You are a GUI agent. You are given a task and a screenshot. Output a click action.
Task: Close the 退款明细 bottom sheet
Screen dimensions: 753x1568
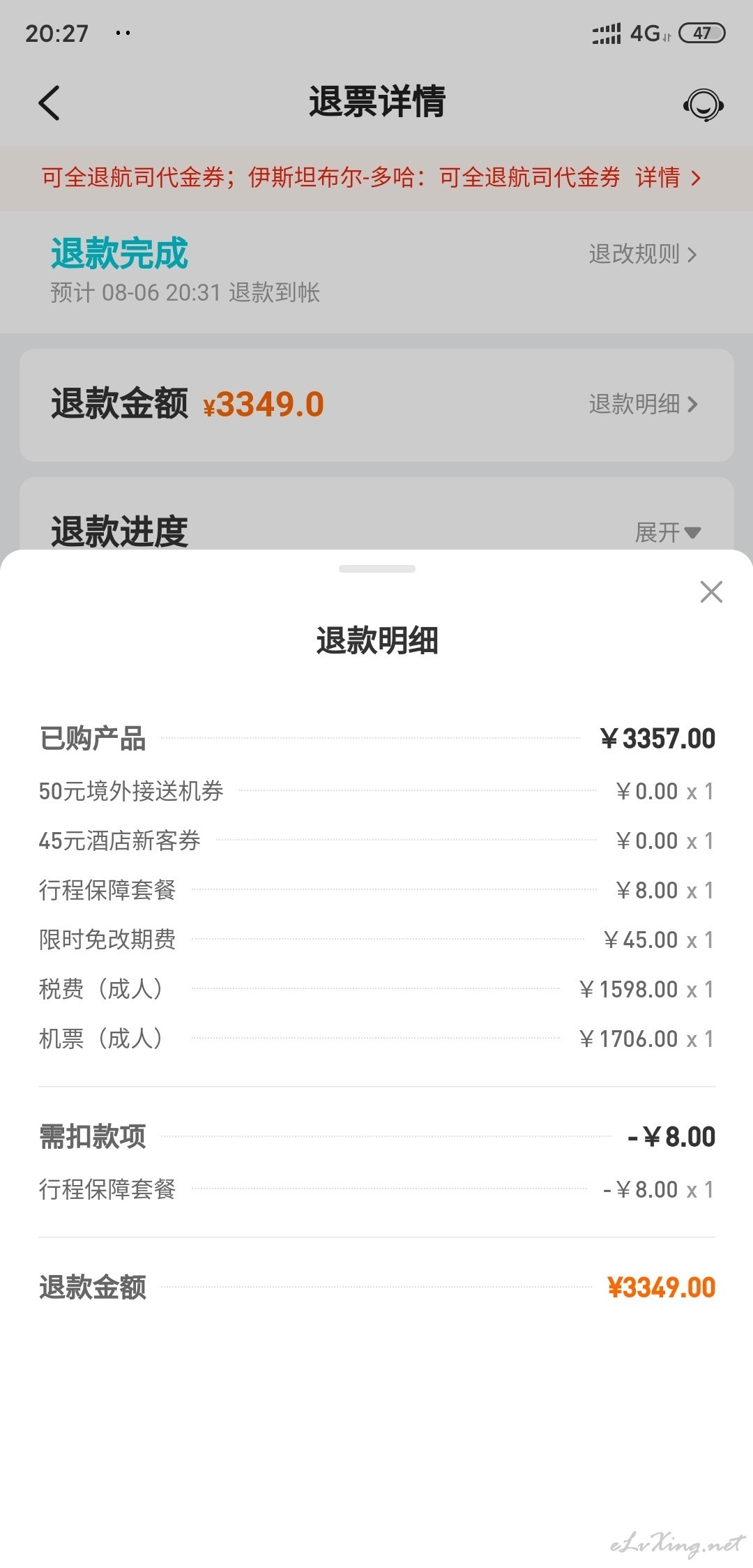pos(711,592)
